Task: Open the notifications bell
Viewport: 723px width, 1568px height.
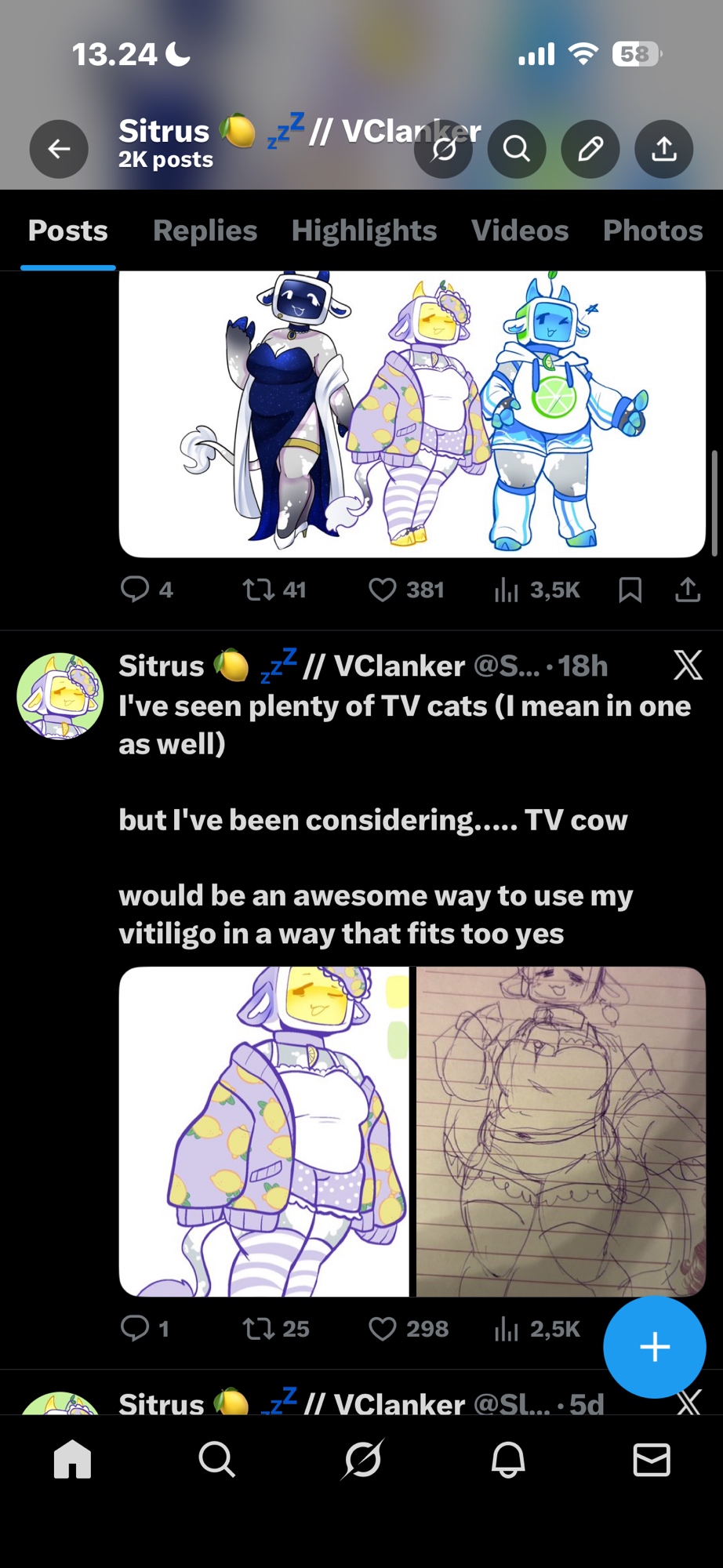Action: click(507, 1460)
